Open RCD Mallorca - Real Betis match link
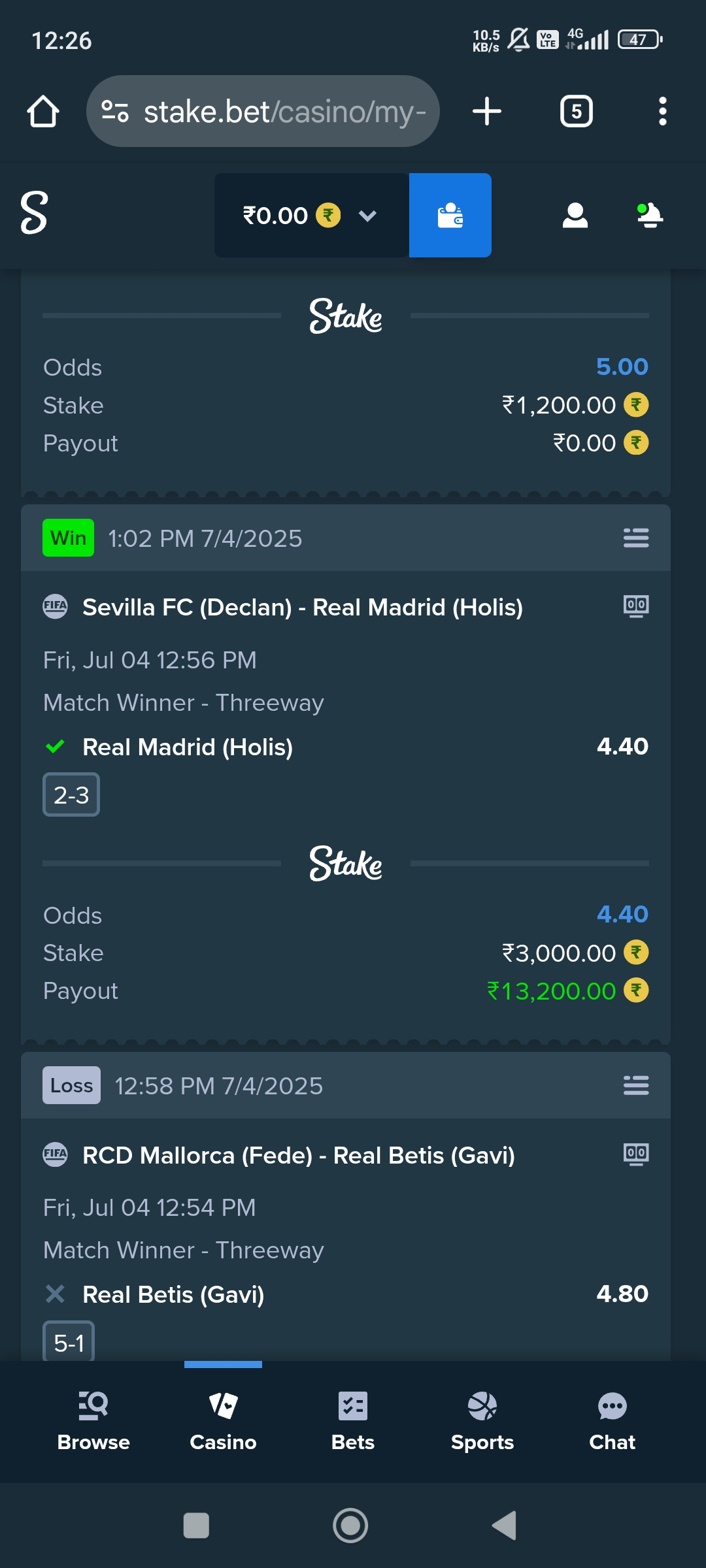 coord(299,1155)
